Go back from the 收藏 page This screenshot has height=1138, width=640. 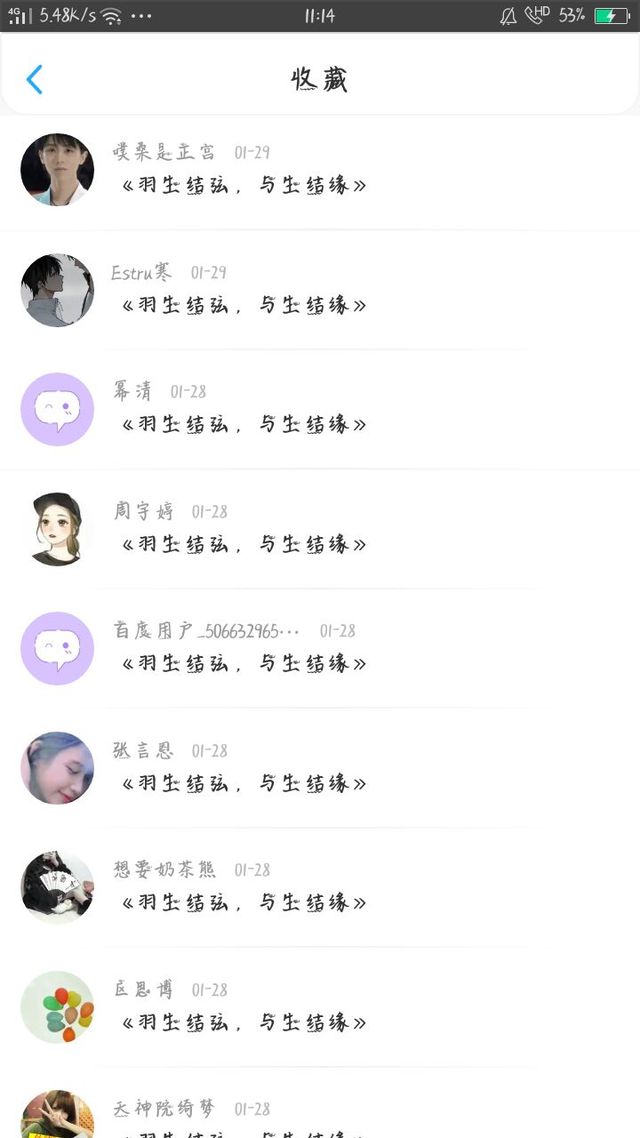point(35,79)
